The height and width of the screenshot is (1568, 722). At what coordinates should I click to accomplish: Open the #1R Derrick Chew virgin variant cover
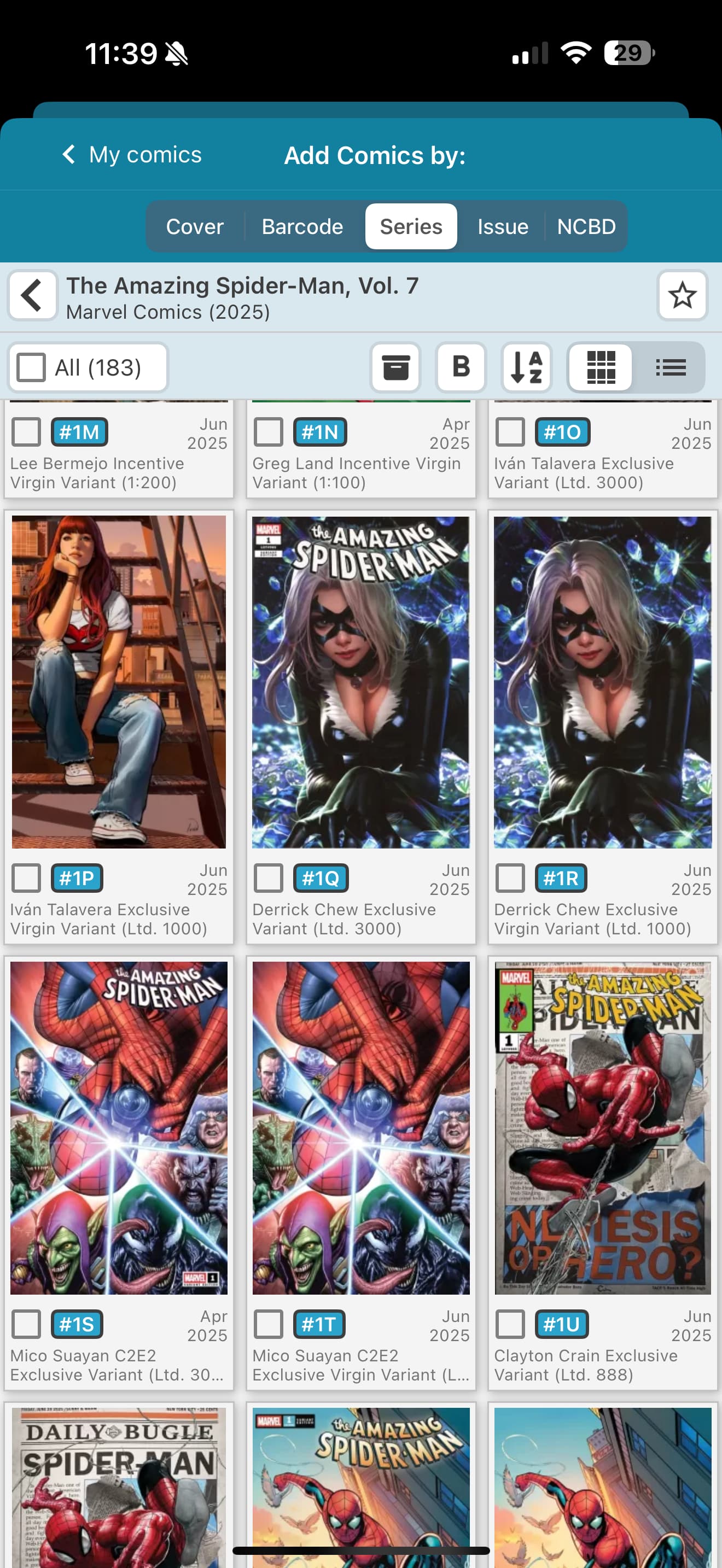pyautogui.click(x=602, y=682)
